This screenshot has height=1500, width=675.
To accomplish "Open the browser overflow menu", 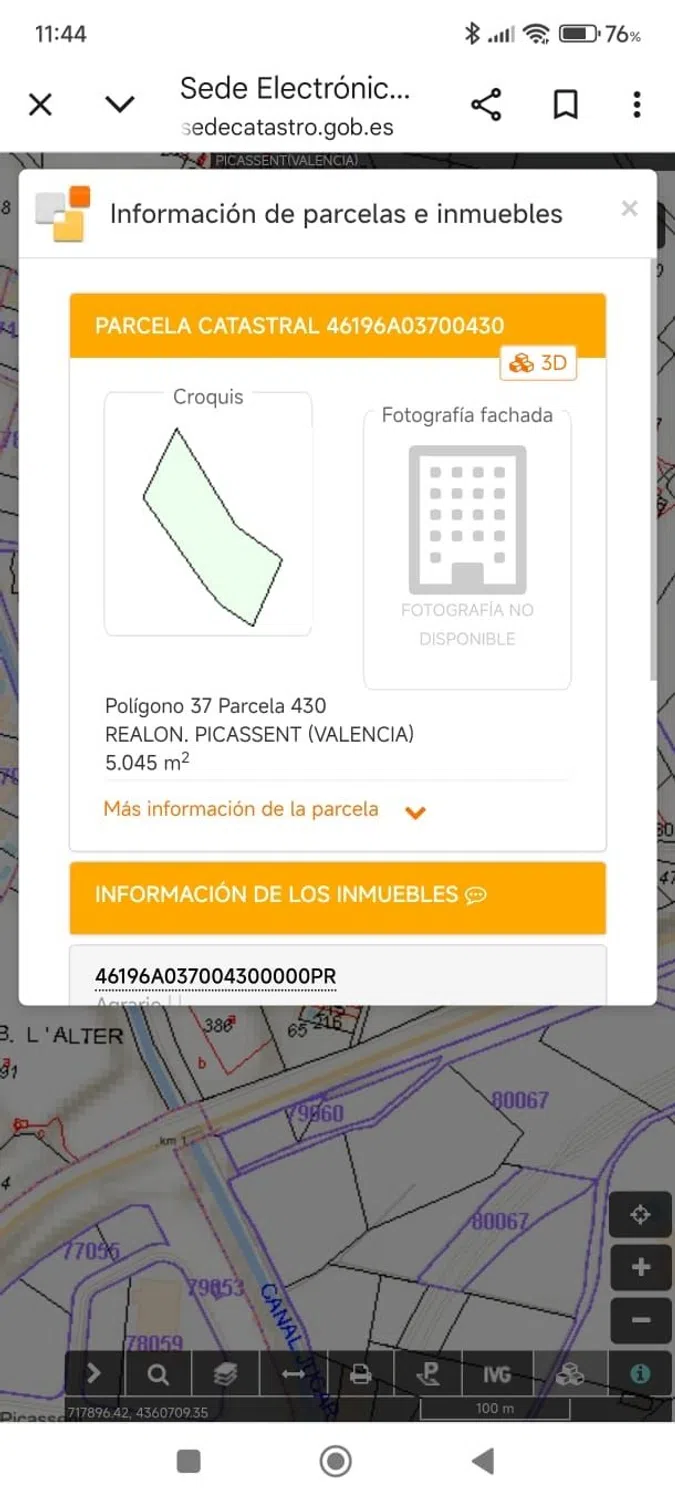I will 637,104.
